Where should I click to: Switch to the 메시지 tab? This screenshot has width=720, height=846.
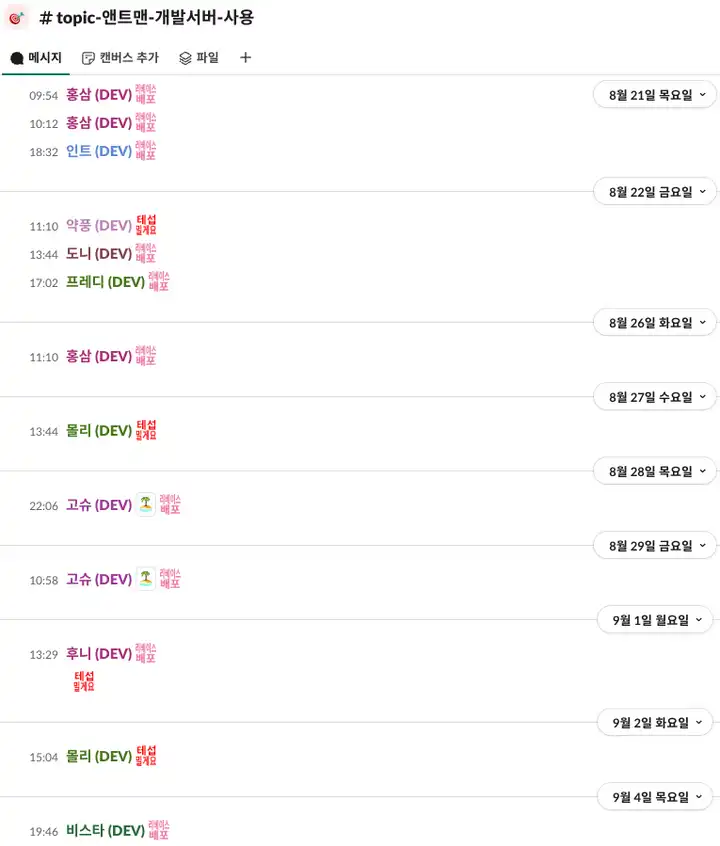(36, 58)
